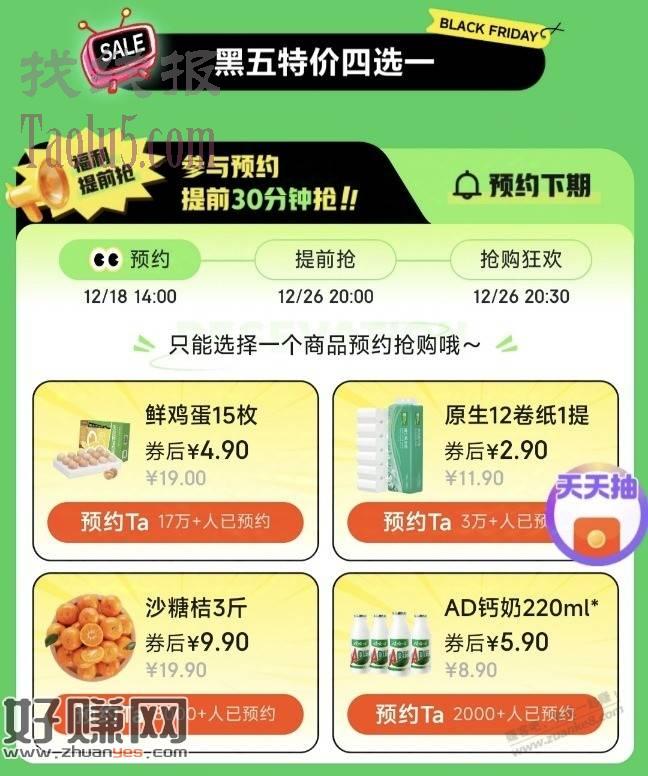Switch to the 提前抢 stage
This screenshot has width=648, height=776.
[x=325, y=260]
